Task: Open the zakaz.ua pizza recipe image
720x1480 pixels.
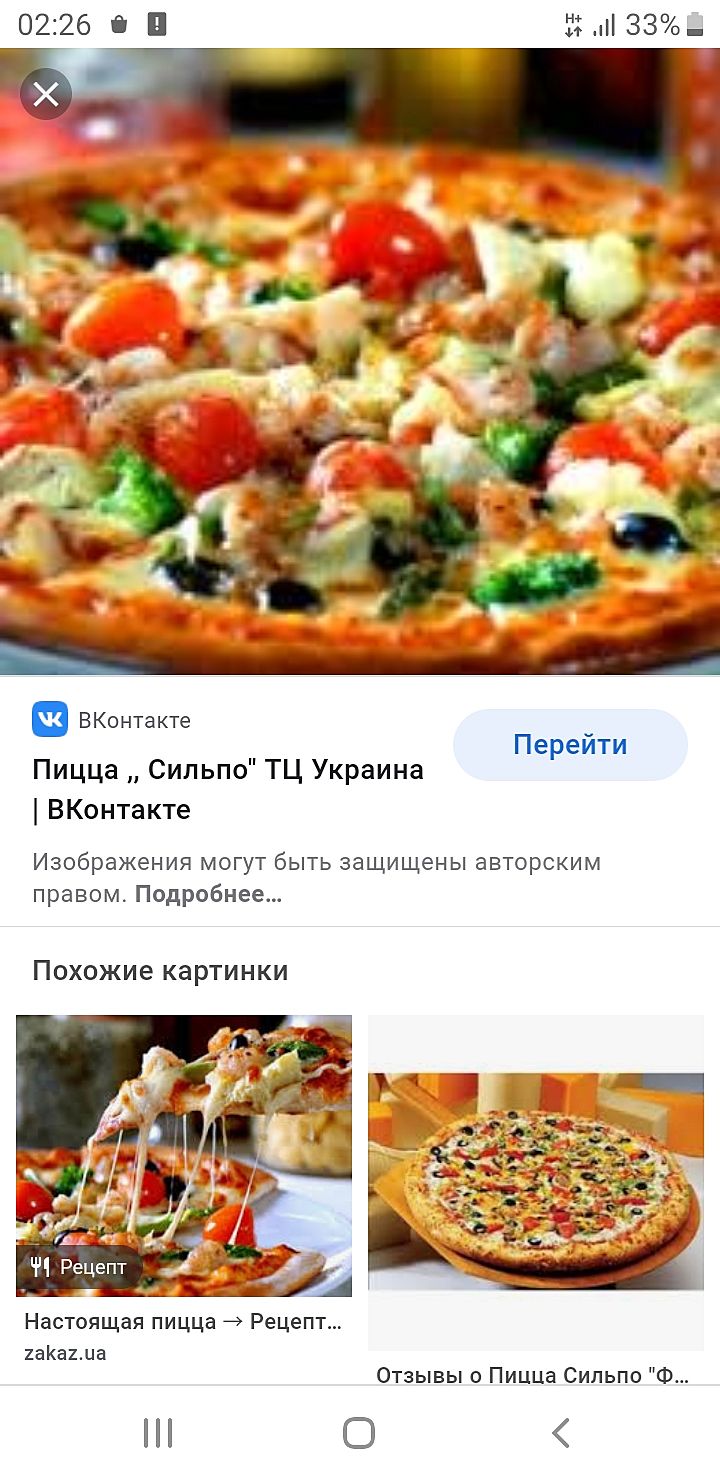Action: [184, 1155]
